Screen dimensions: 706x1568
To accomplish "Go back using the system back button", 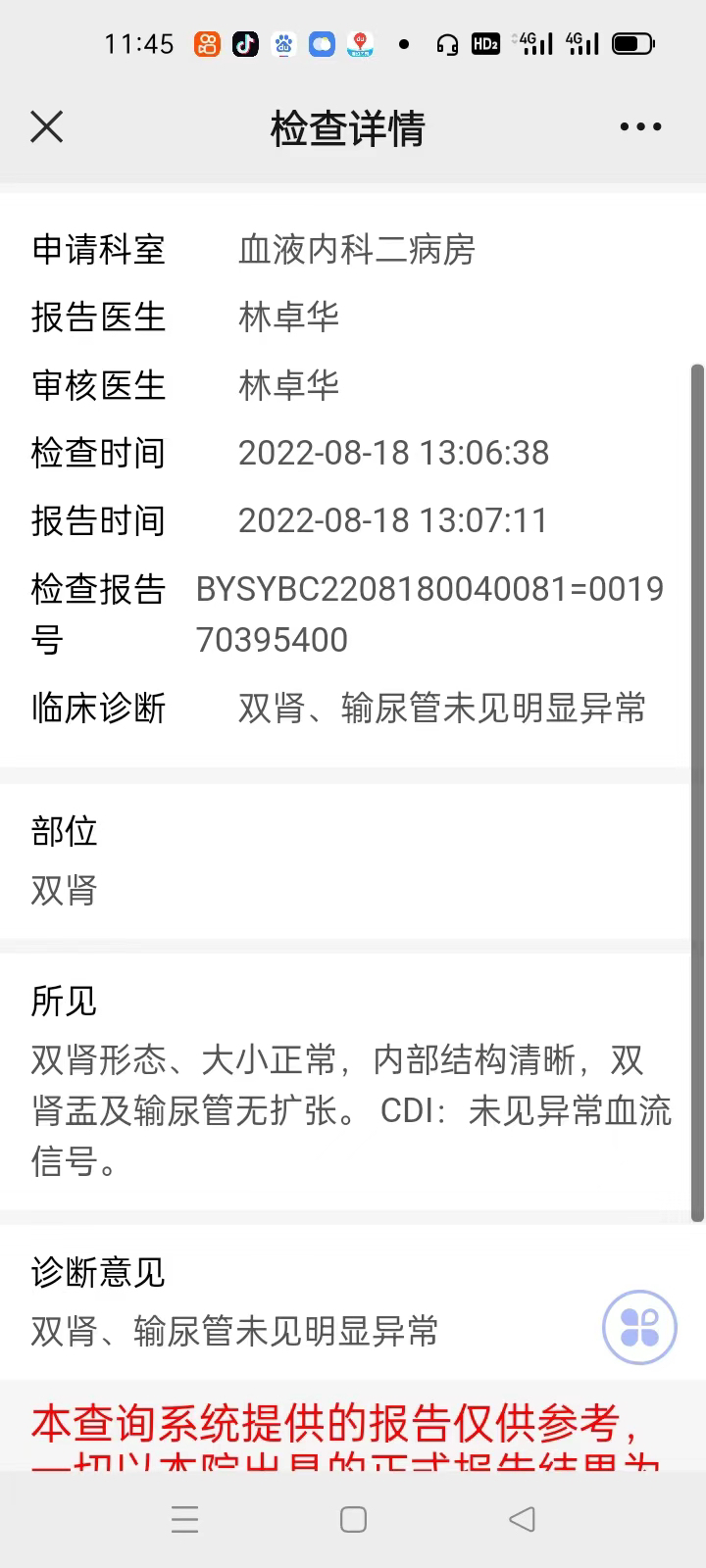I will click(522, 1520).
